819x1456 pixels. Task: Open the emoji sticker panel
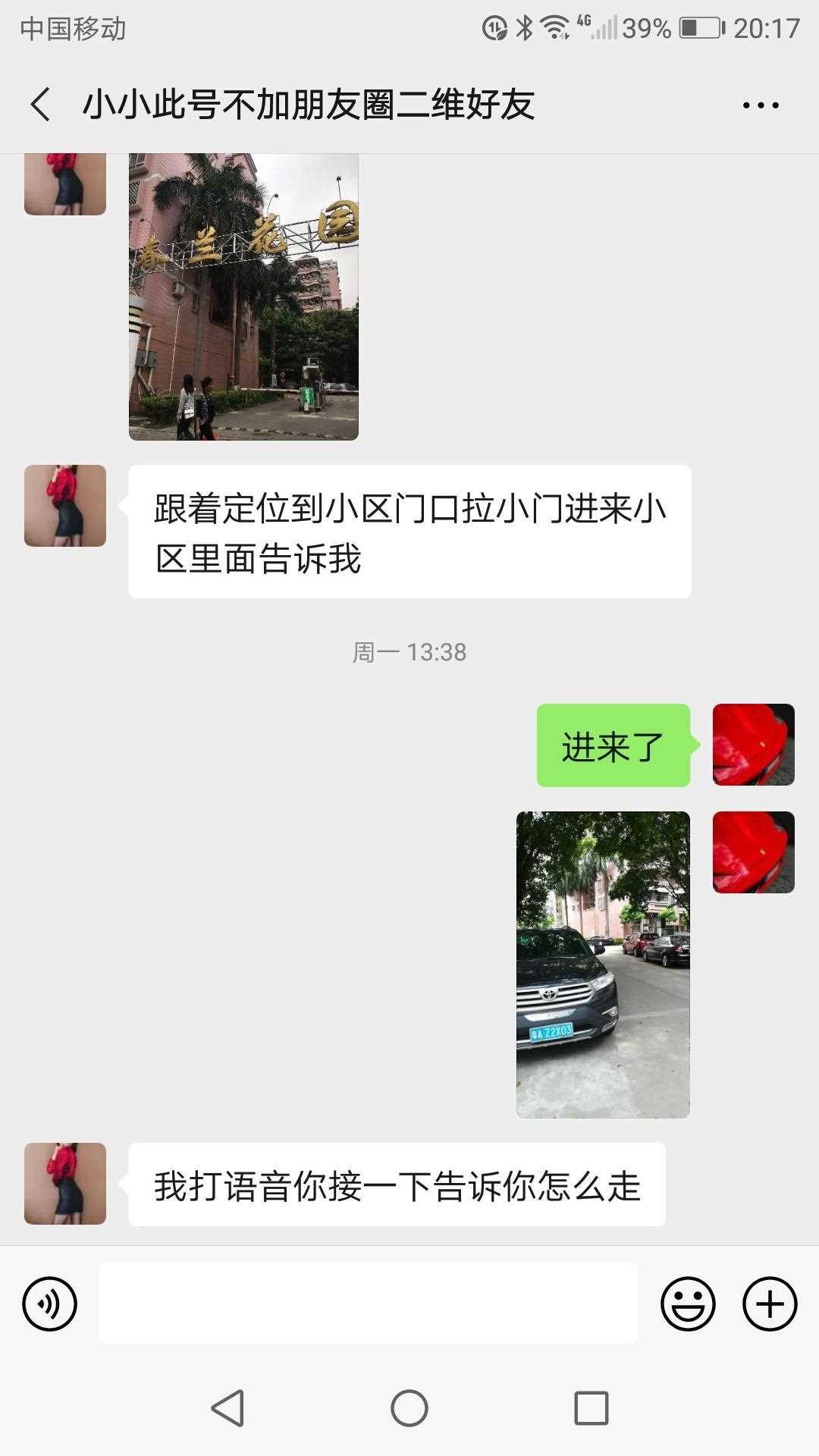(688, 1304)
